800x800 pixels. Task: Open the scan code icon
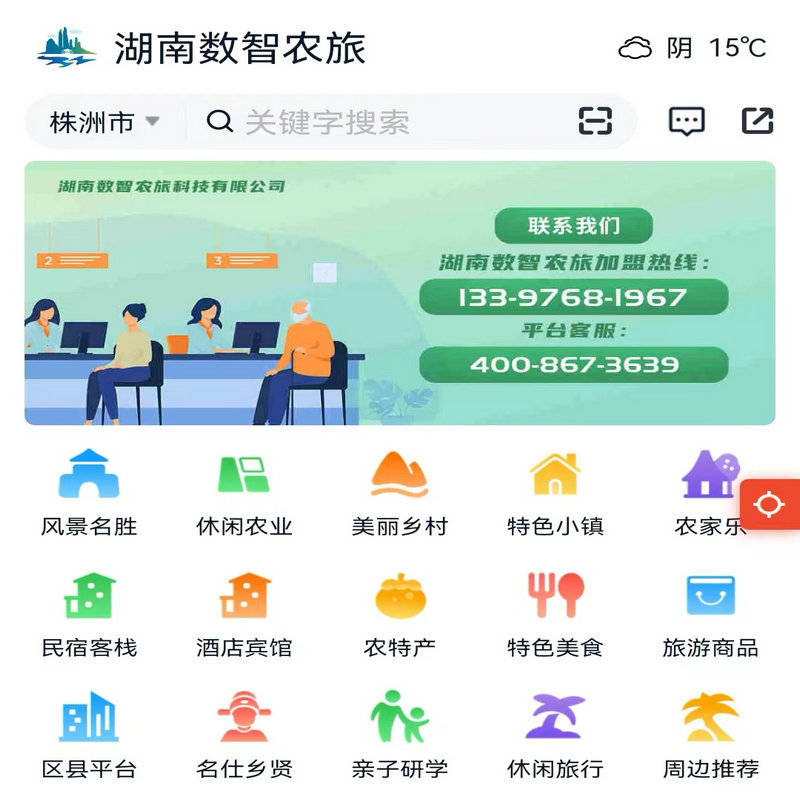click(x=595, y=122)
